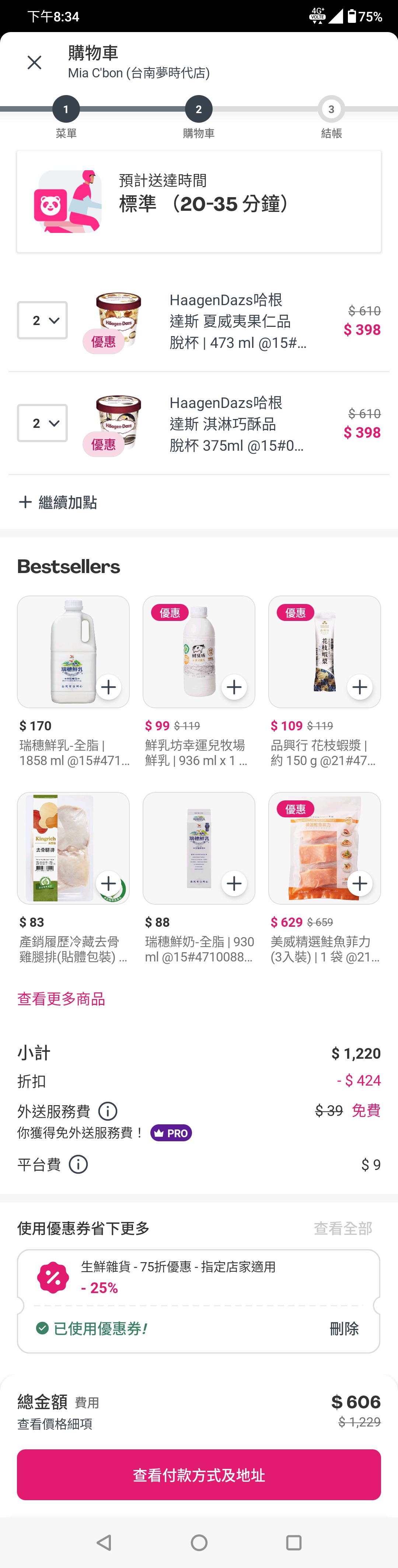The image size is (398, 1568).
Task: Remove the applied 75折 coupon
Action: pos(344,1328)
